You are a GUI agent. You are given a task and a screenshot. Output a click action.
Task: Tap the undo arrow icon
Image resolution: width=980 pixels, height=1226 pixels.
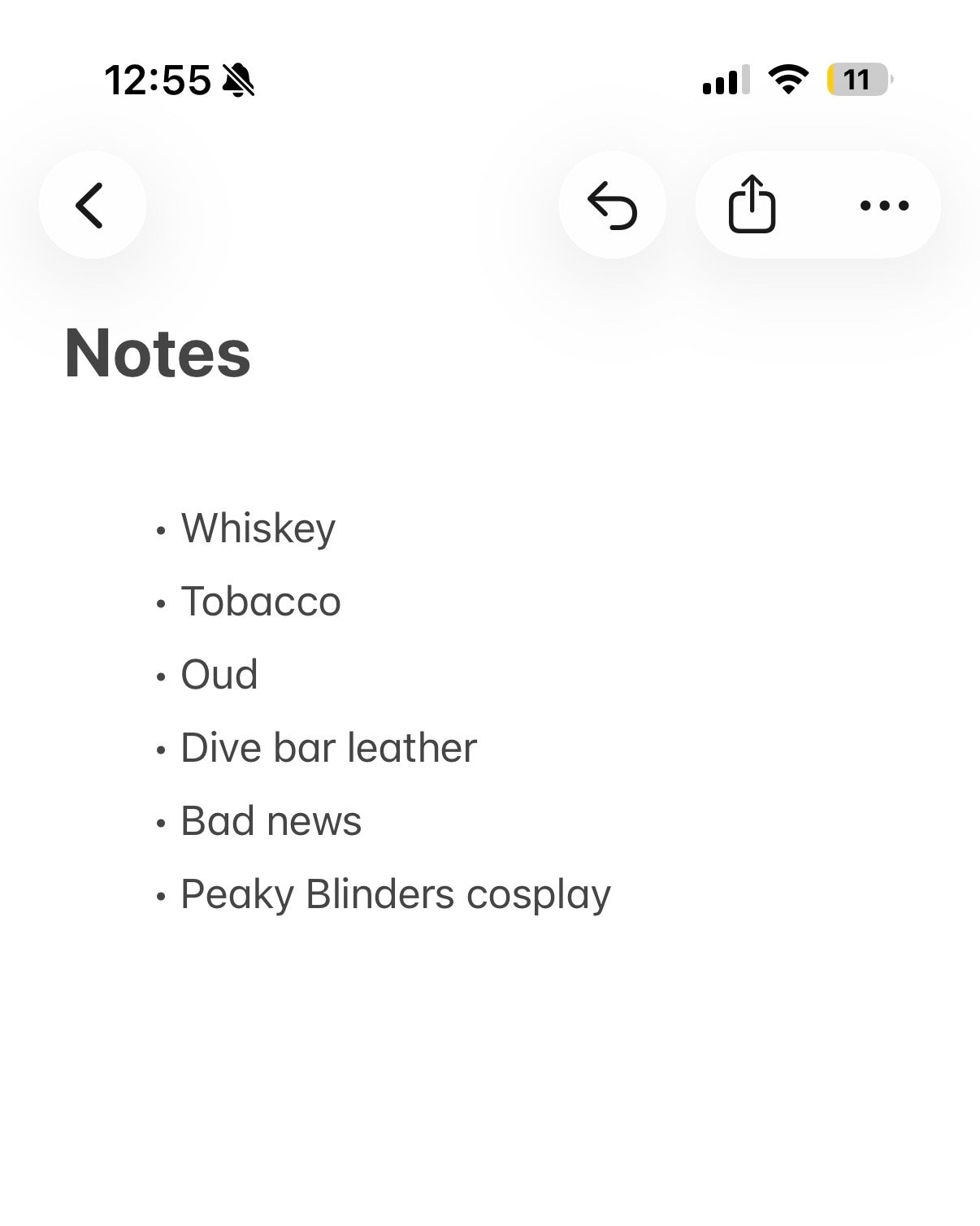click(611, 205)
